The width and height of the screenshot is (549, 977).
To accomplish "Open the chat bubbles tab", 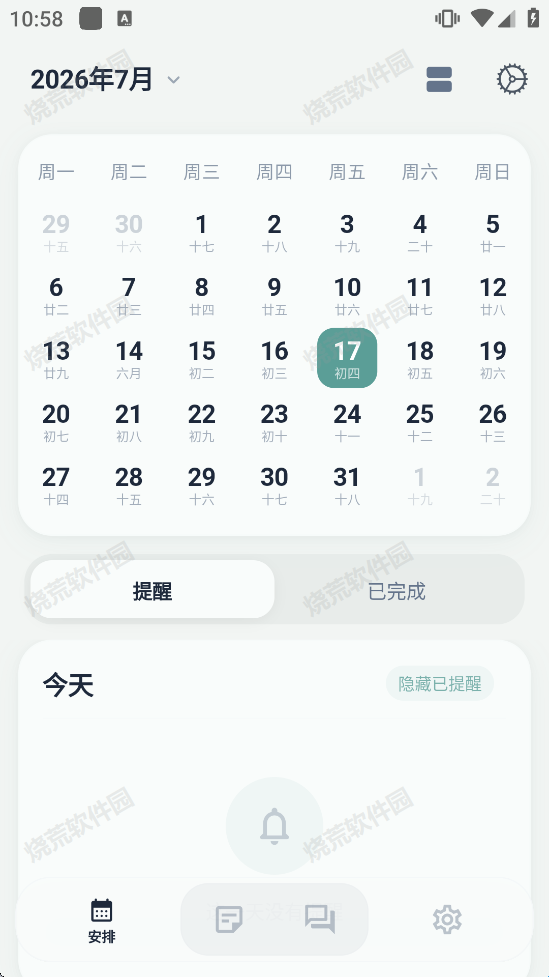I will point(320,920).
